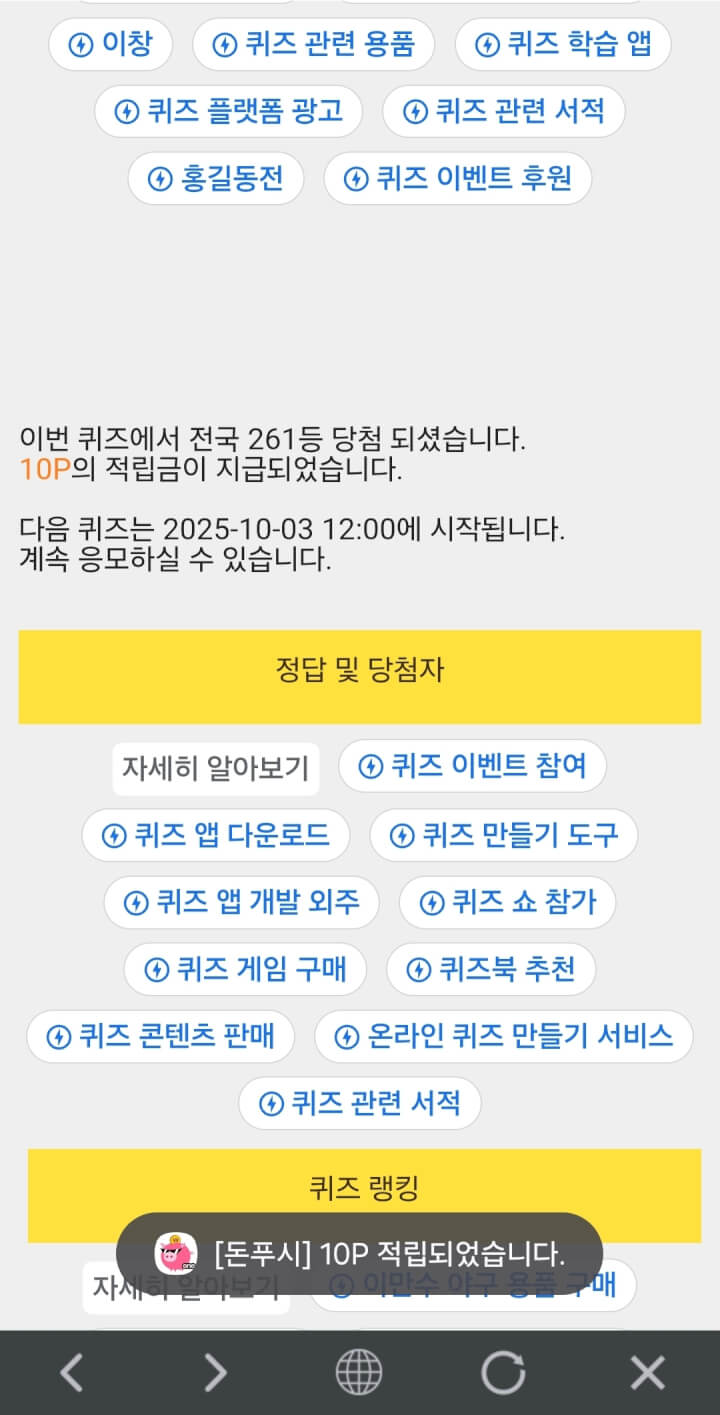Select the 퀴즈북 추천 chip
The height and width of the screenshot is (1415, 720).
[x=491, y=969]
